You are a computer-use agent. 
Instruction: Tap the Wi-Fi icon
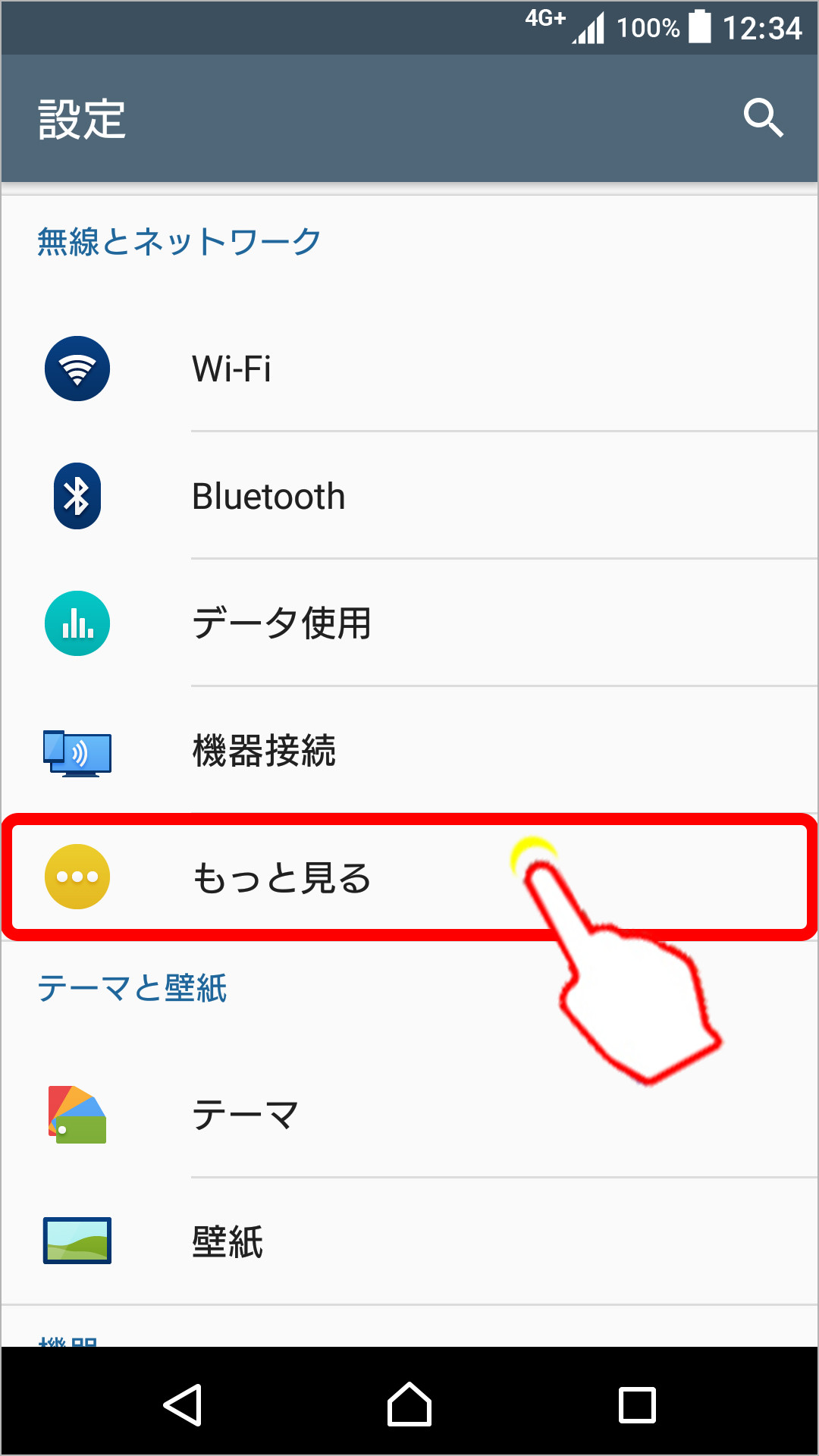(x=77, y=369)
